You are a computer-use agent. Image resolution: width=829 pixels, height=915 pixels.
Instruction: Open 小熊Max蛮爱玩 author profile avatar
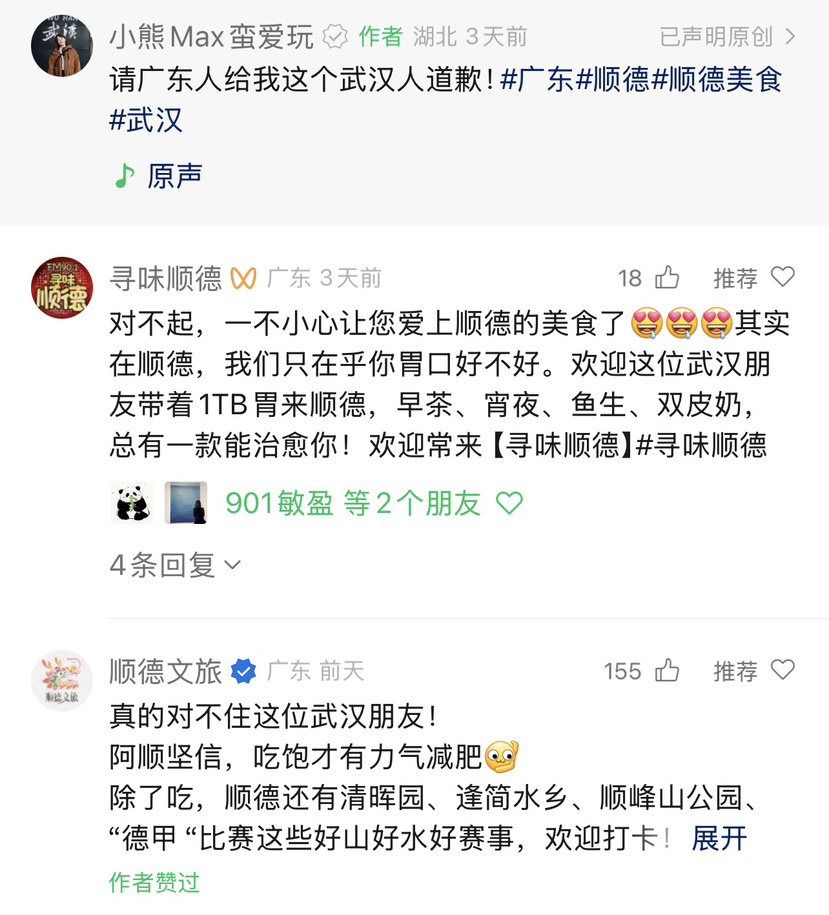63,46
